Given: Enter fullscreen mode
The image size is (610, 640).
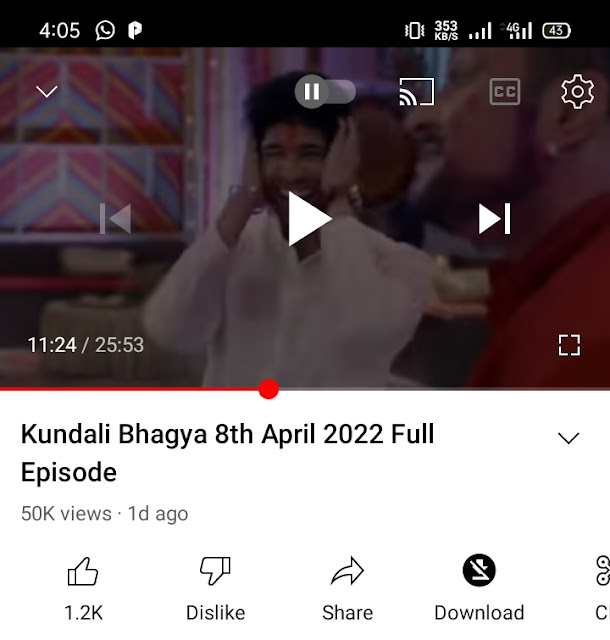Looking at the screenshot, I should 569,345.
